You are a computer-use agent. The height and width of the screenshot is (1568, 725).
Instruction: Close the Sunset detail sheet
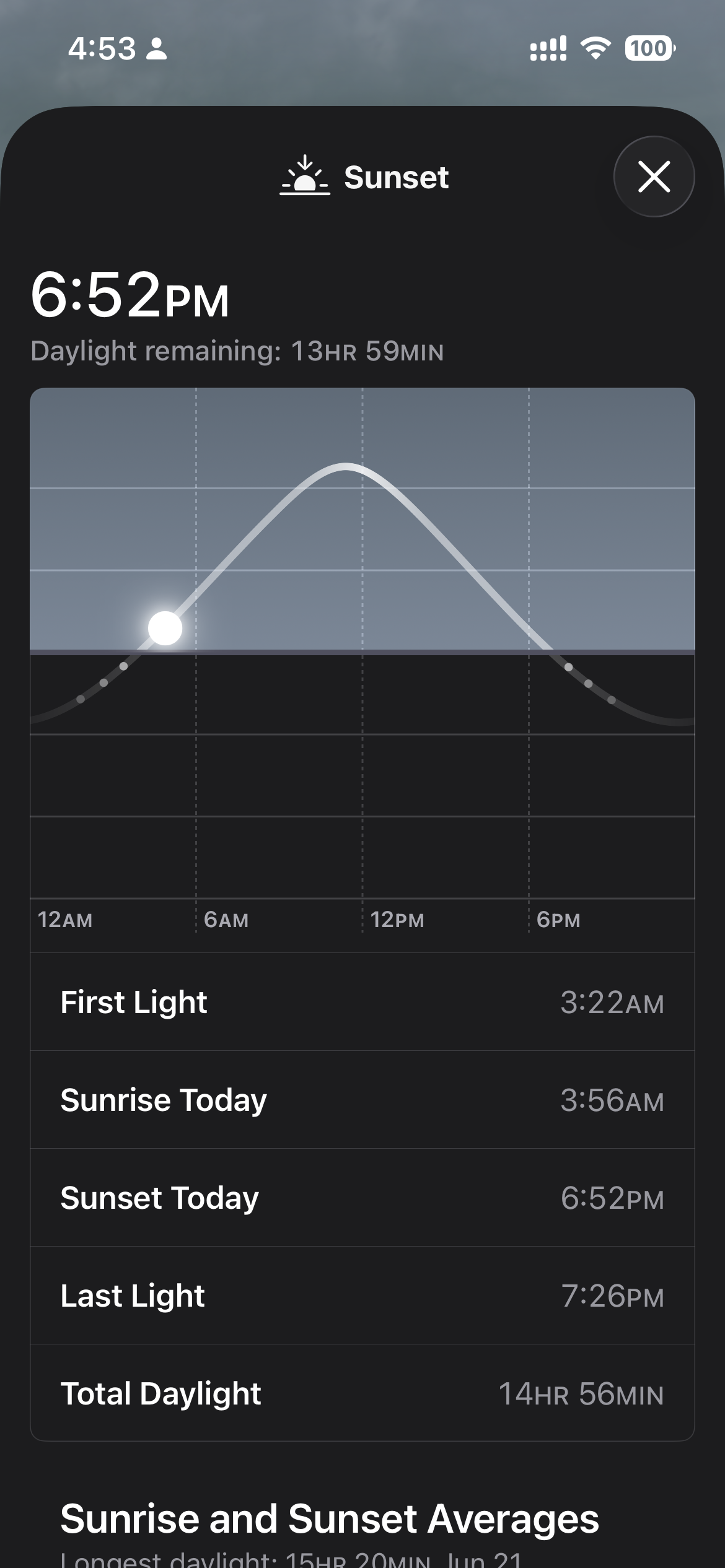(x=654, y=176)
